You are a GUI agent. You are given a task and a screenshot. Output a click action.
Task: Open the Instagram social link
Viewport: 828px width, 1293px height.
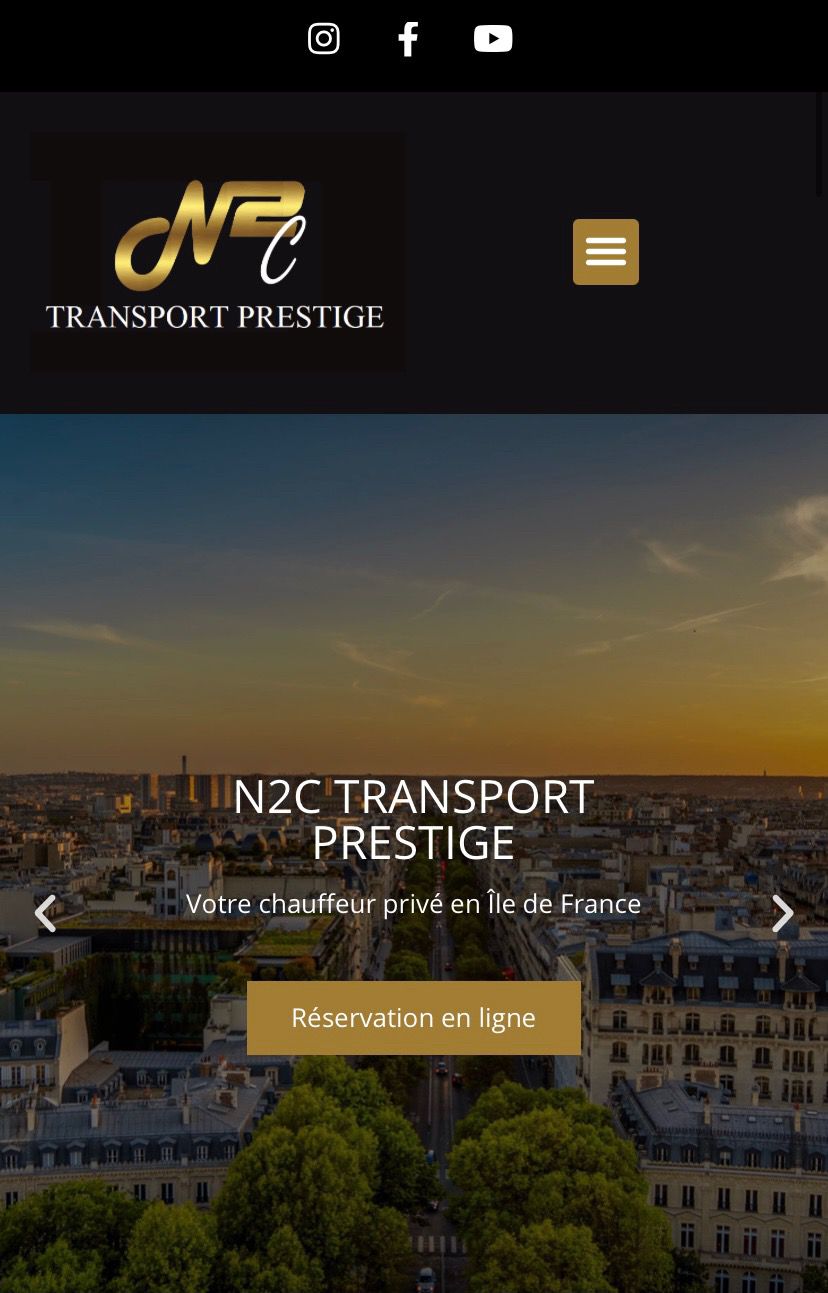[x=324, y=39]
